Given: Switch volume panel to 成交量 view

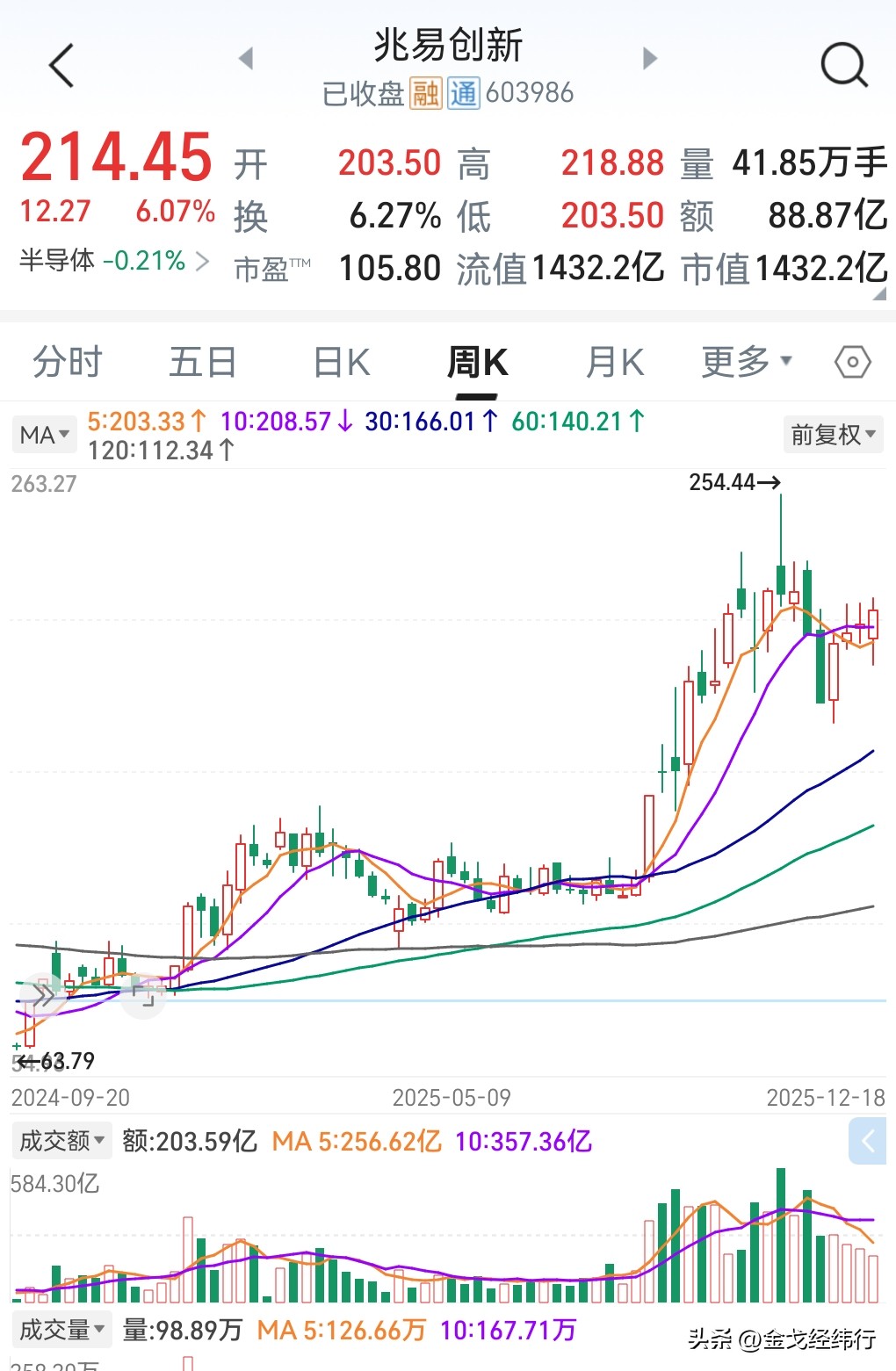Looking at the screenshot, I should tap(61, 1331).
